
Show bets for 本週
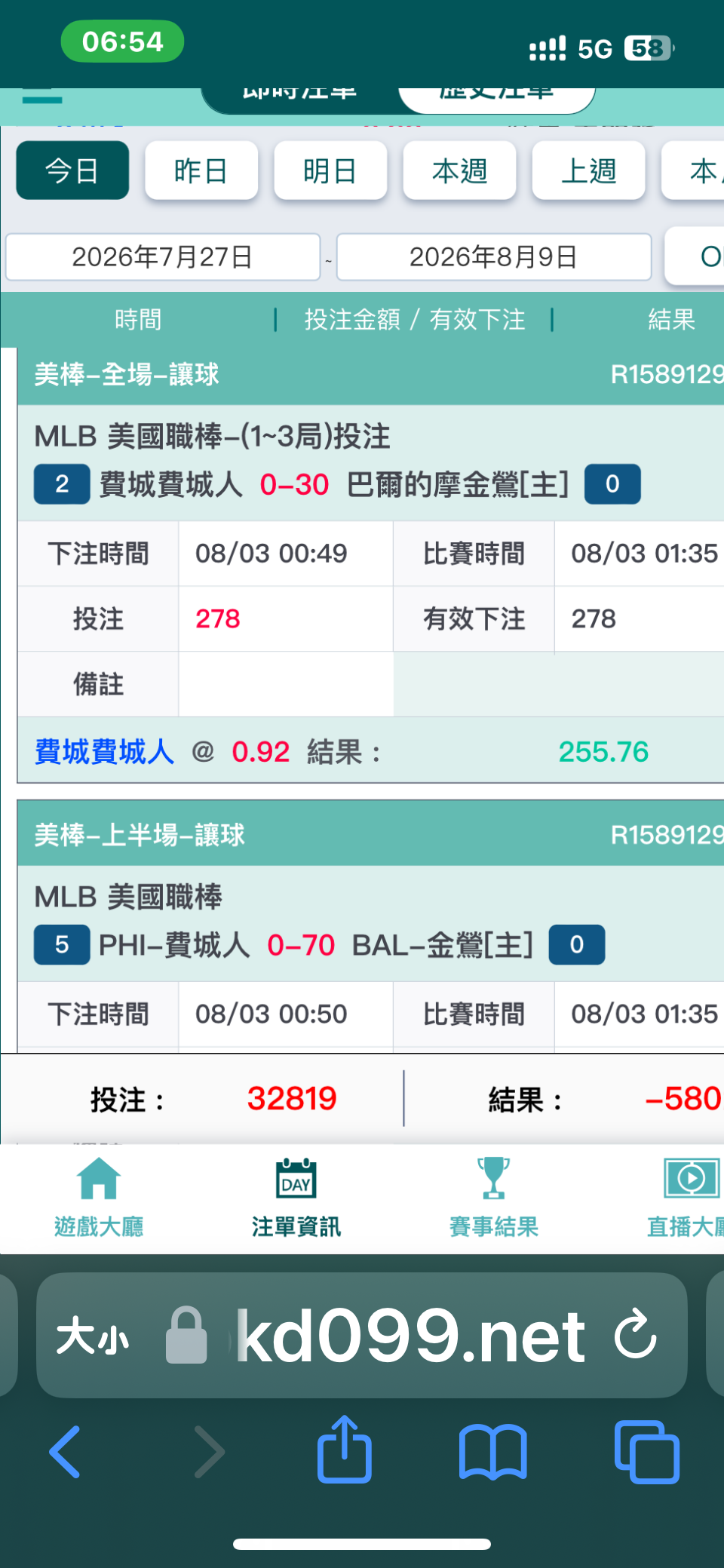click(459, 170)
